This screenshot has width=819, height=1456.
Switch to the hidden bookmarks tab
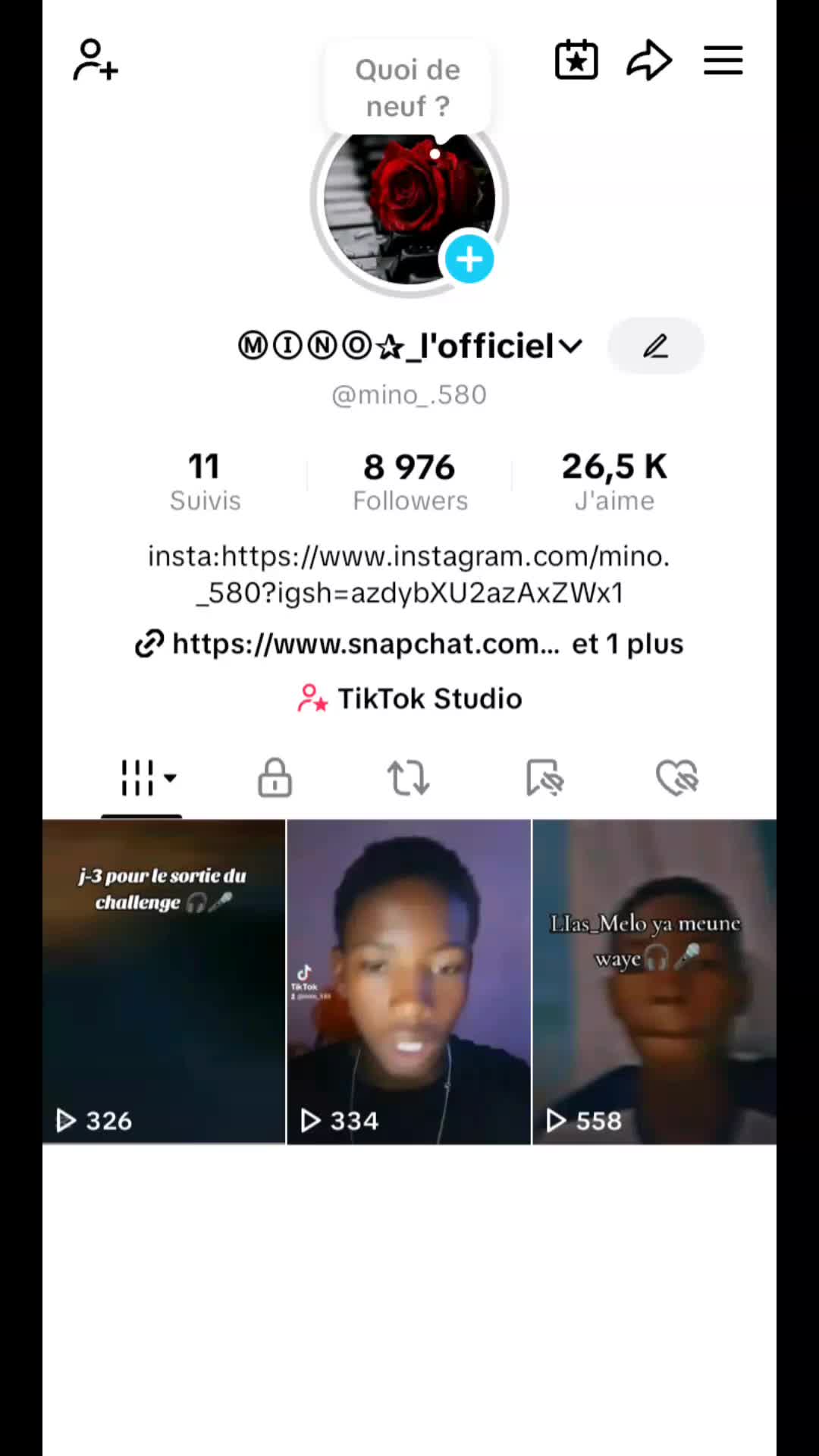pos(544,778)
